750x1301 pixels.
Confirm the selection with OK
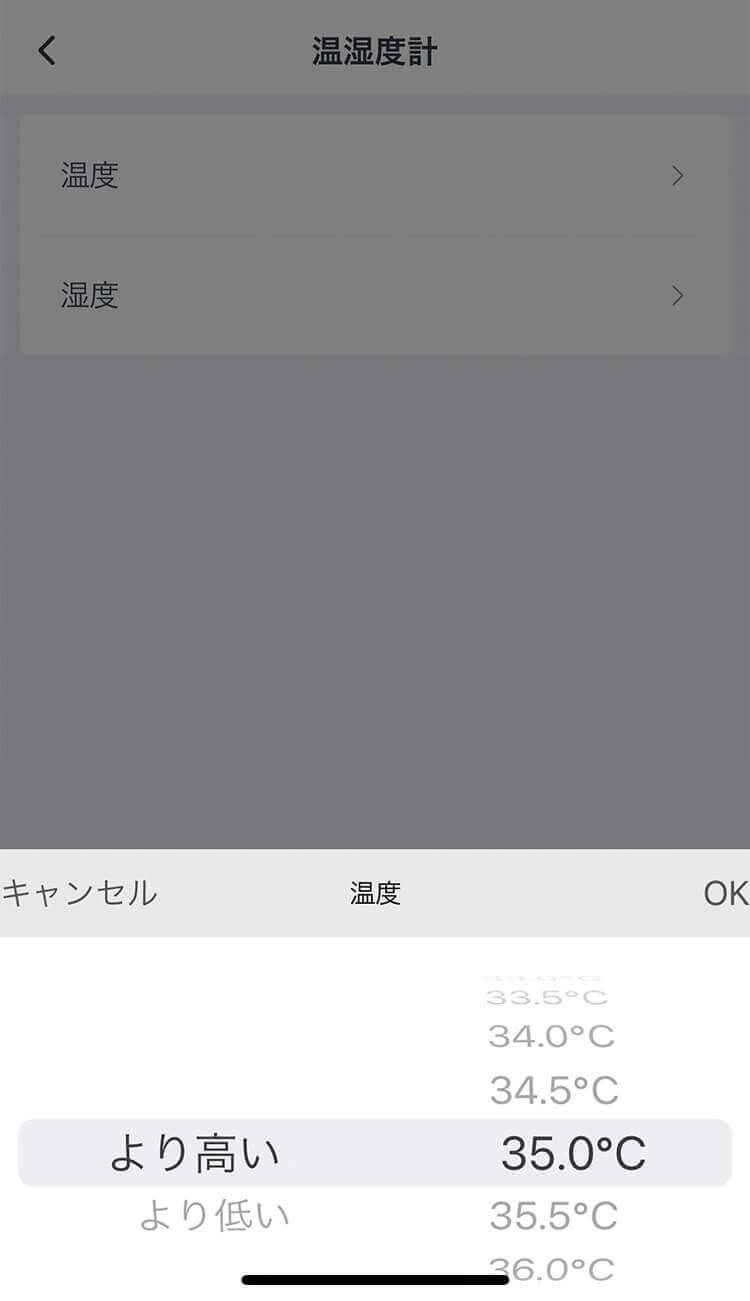(x=726, y=893)
